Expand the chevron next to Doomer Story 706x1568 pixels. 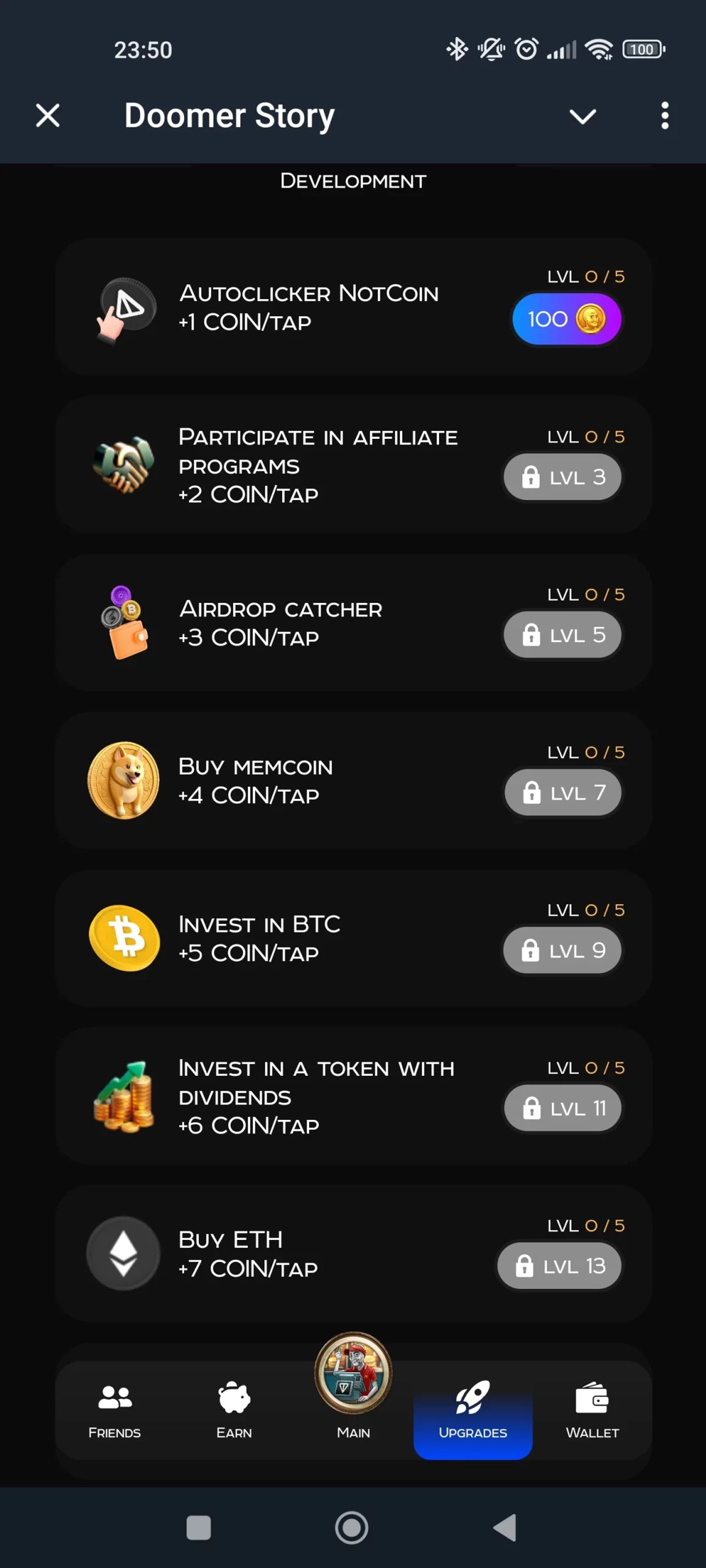click(582, 116)
